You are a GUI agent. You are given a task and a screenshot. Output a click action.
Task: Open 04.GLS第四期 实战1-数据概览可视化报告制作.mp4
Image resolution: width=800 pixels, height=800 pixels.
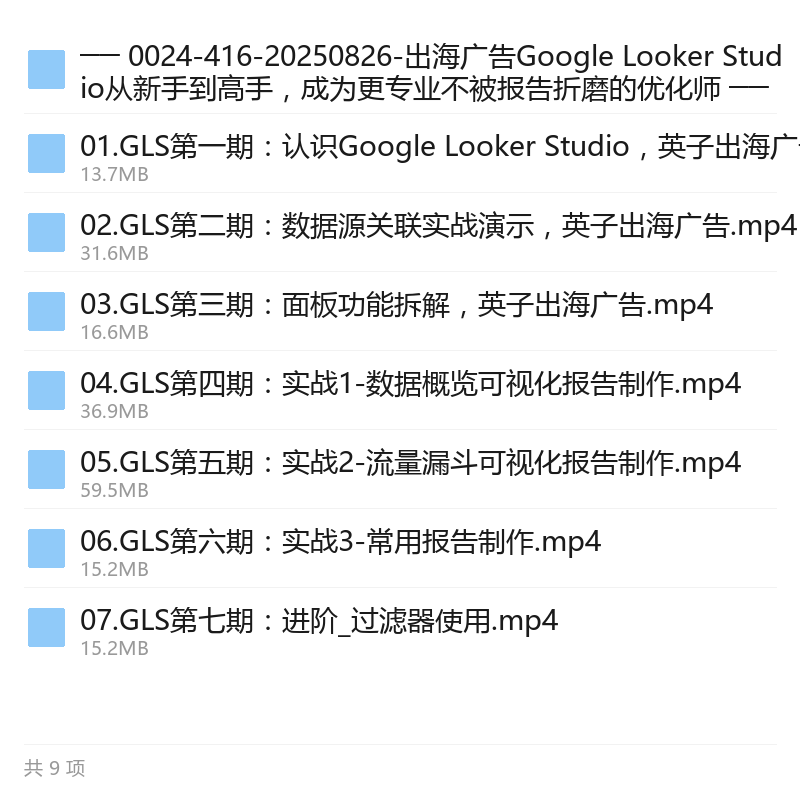[401, 391]
